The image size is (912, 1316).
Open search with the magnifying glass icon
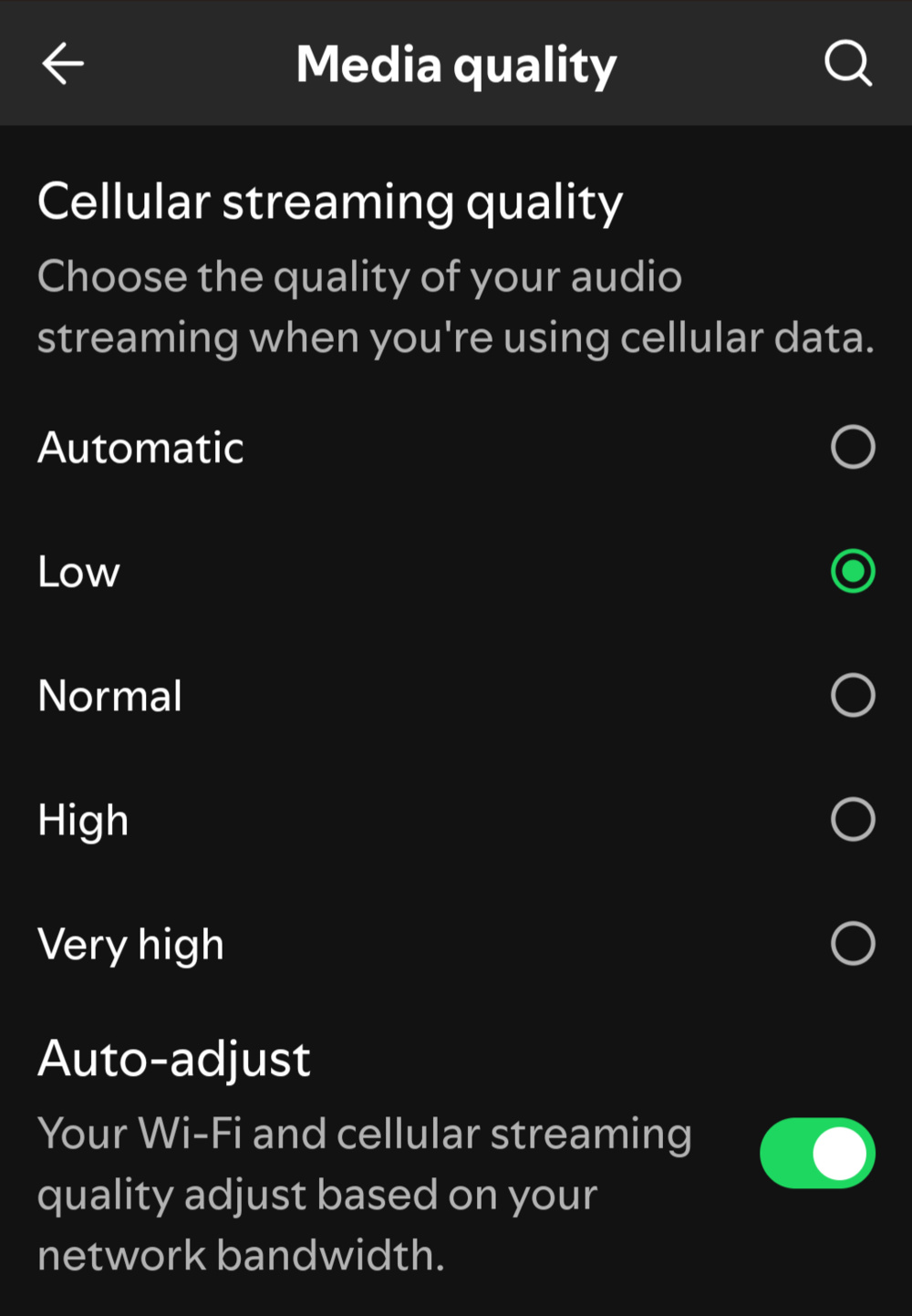tap(848, 63)
